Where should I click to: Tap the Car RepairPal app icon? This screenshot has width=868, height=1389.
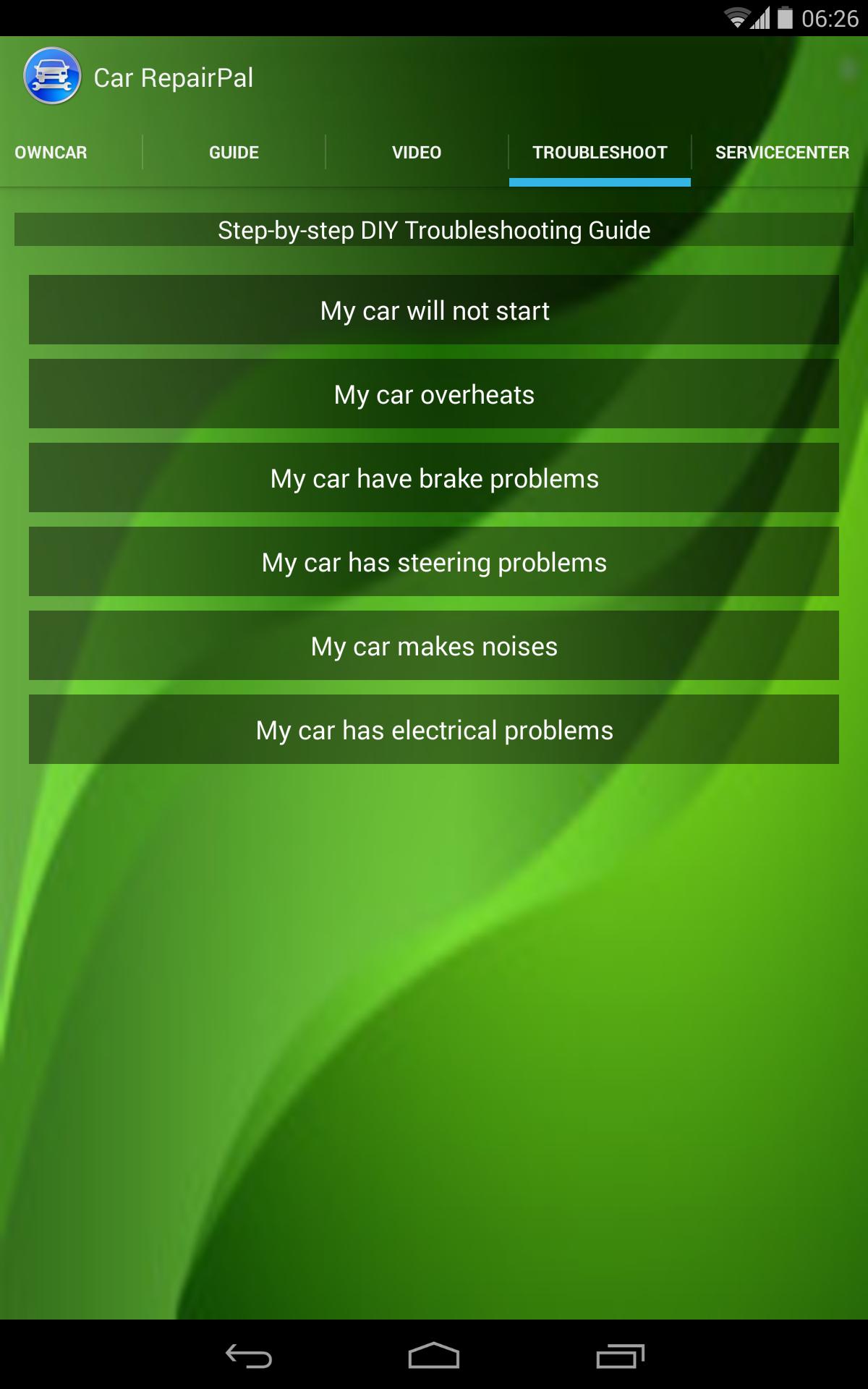pyautogui.click(x=52, y=76)
